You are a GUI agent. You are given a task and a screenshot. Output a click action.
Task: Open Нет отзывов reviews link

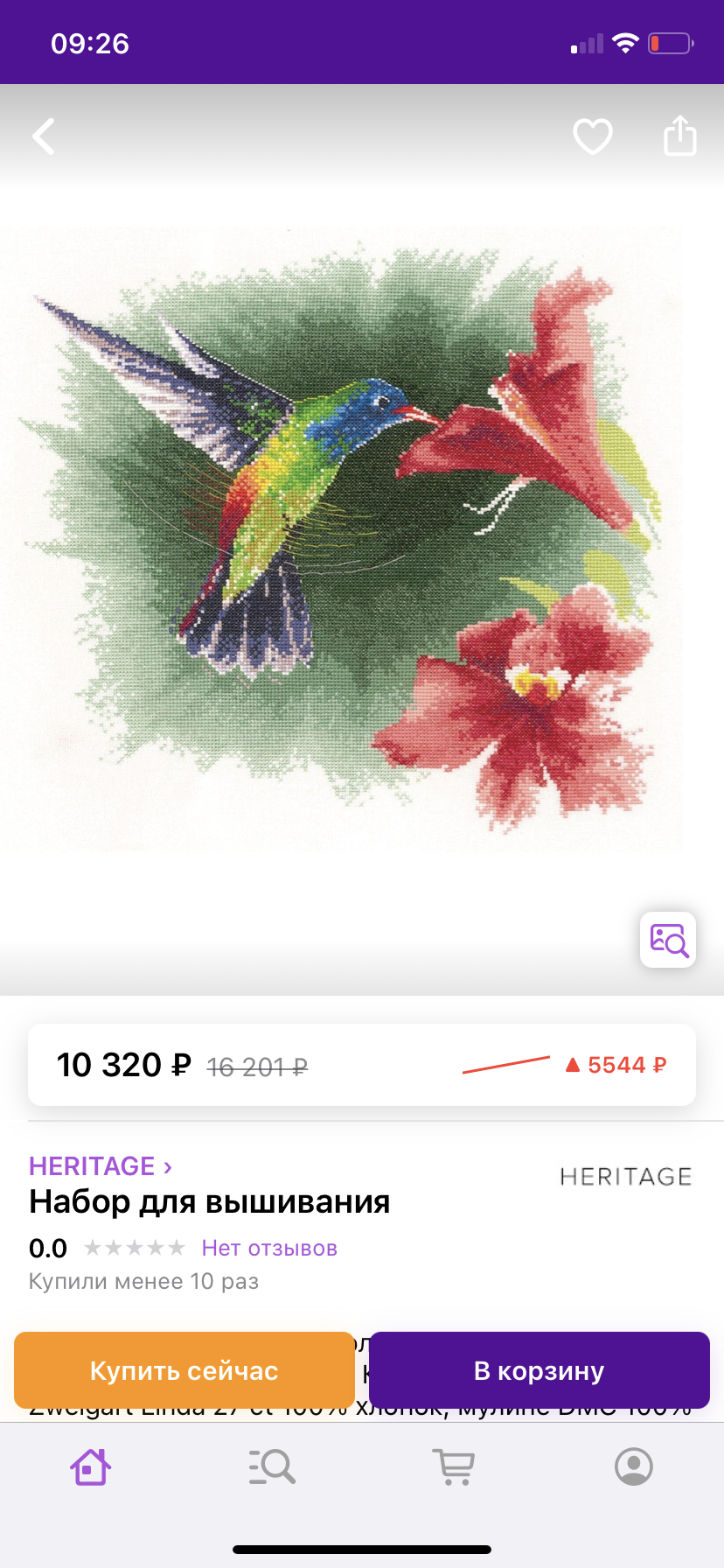pyautogui.click(x=269, y=1249)
